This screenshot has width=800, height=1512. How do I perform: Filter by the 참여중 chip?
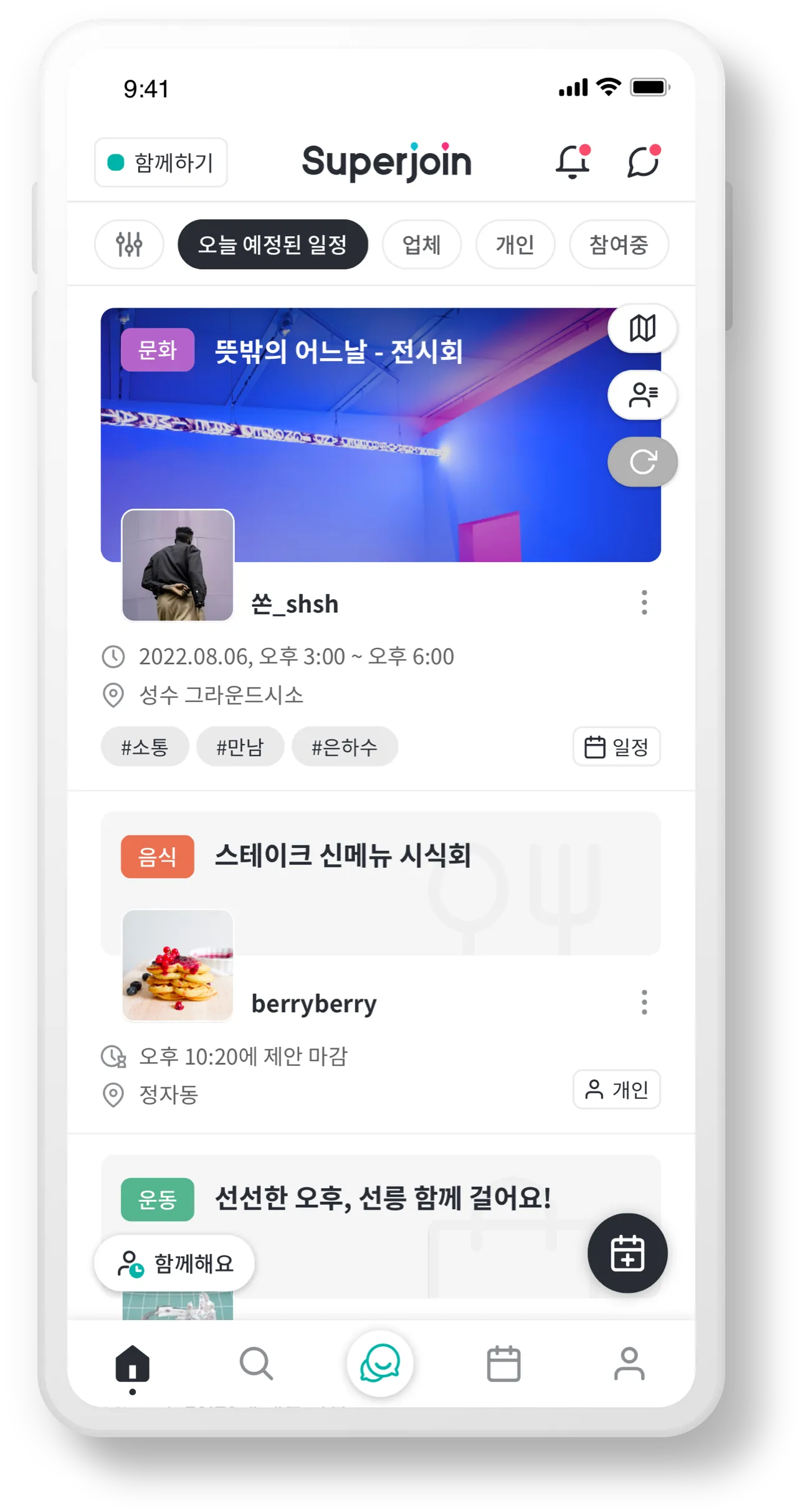(x=619, y=244)
